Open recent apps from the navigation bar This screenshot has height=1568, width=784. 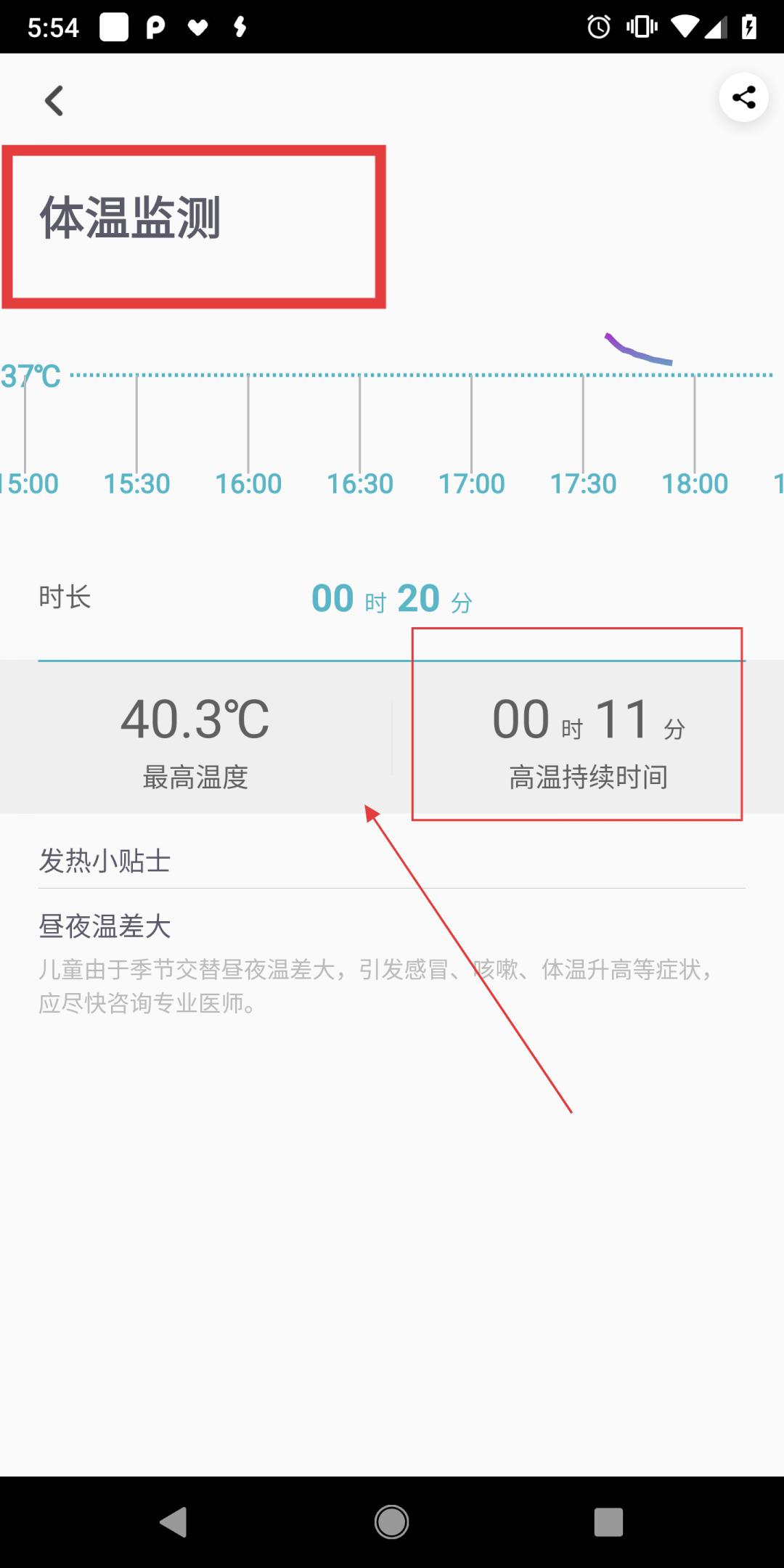tap(608, 1522)
